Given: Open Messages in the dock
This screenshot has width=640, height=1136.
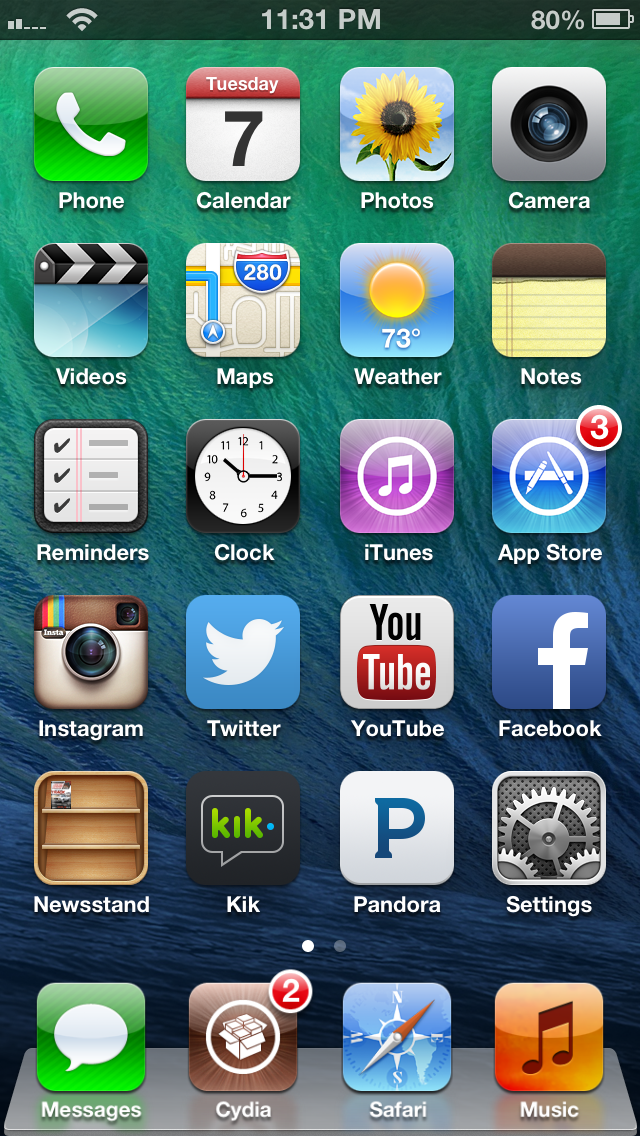Looking at the screenshot, I should click(91, 1037).
